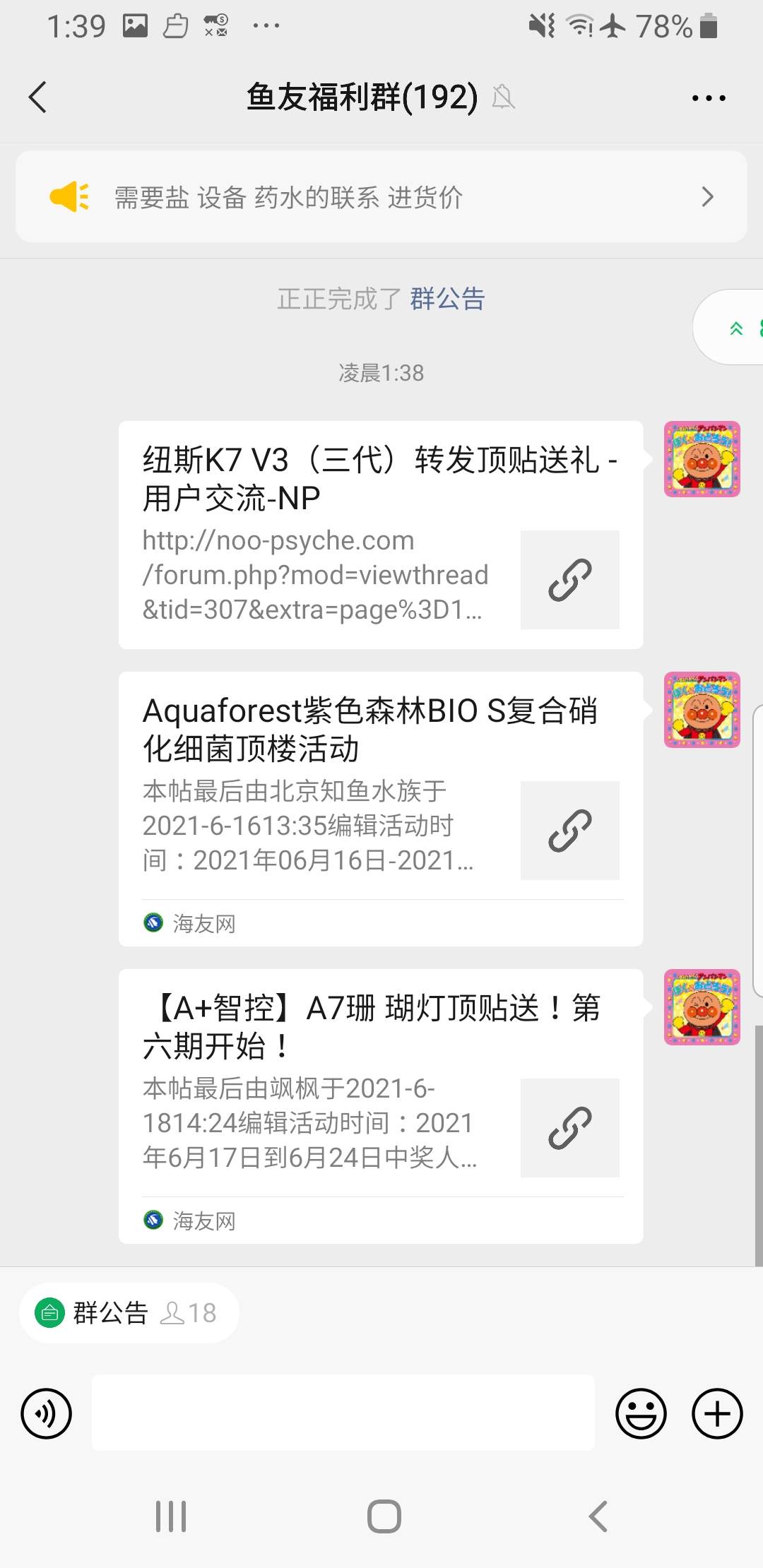This screenshot has width=763, height=1568.
Task: Open the plus attachment menu
Action: tap(717, 1413)
